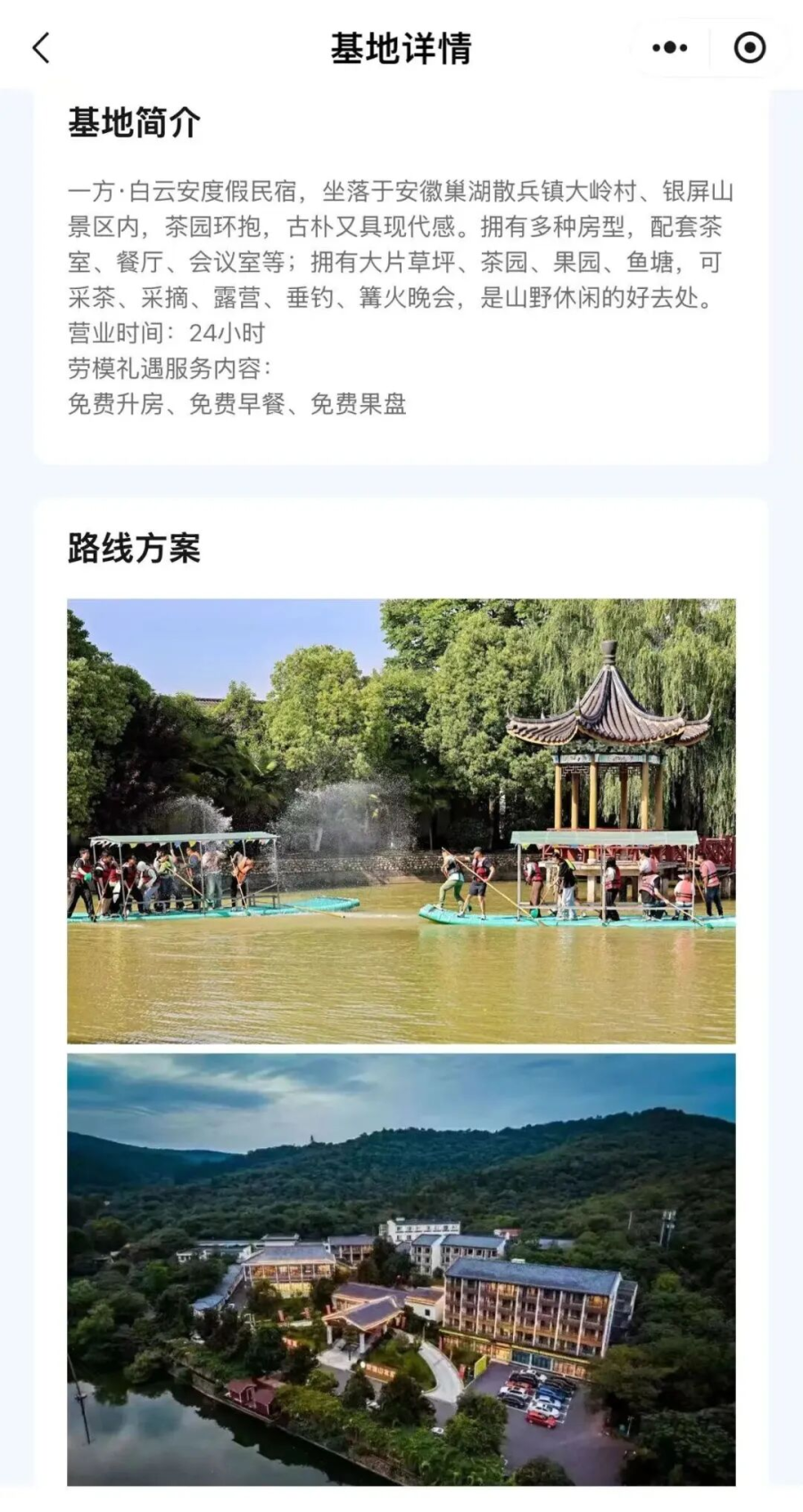Open the raft boating pavilion photo
803x1512 pixels.
click(401, 821)
